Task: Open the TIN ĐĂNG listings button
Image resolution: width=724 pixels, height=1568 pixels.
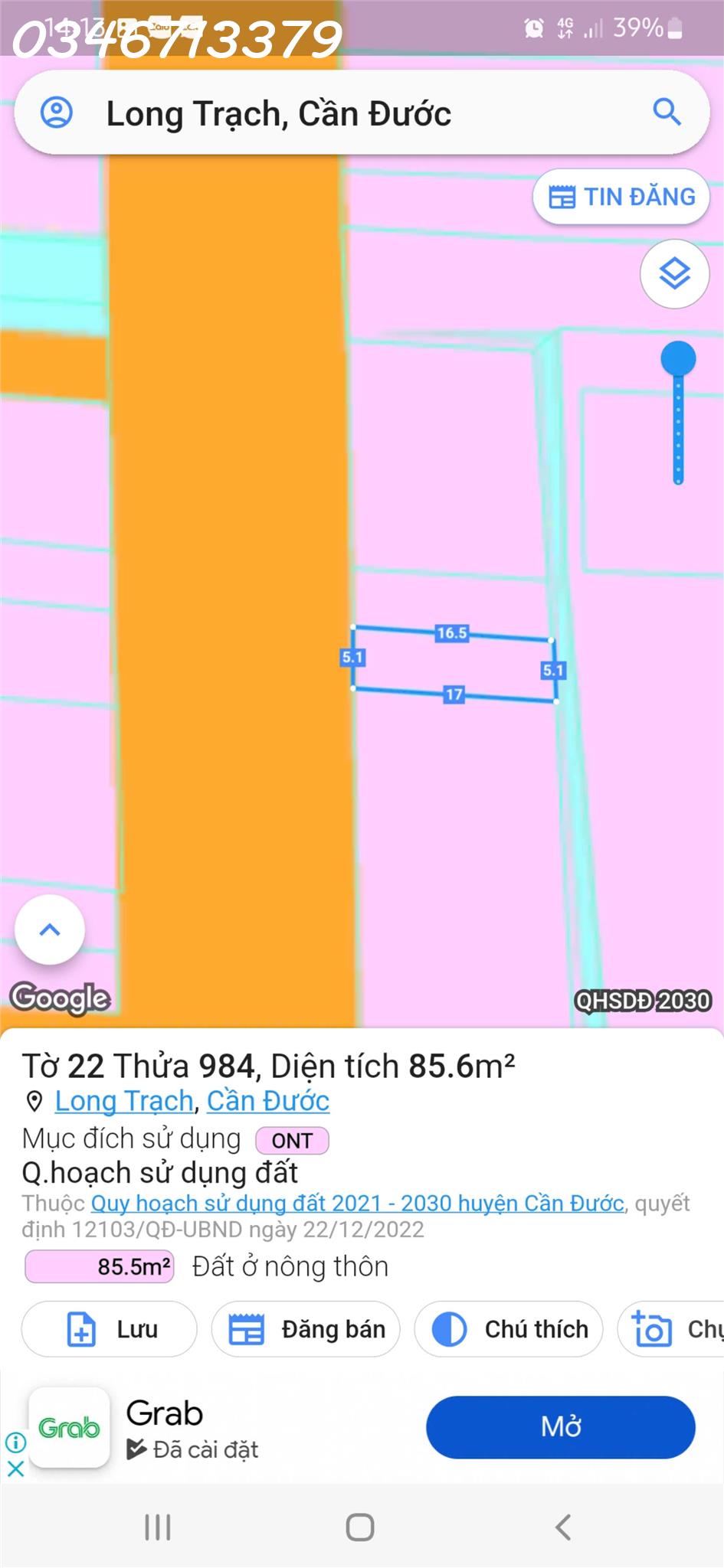Action: 621,197
